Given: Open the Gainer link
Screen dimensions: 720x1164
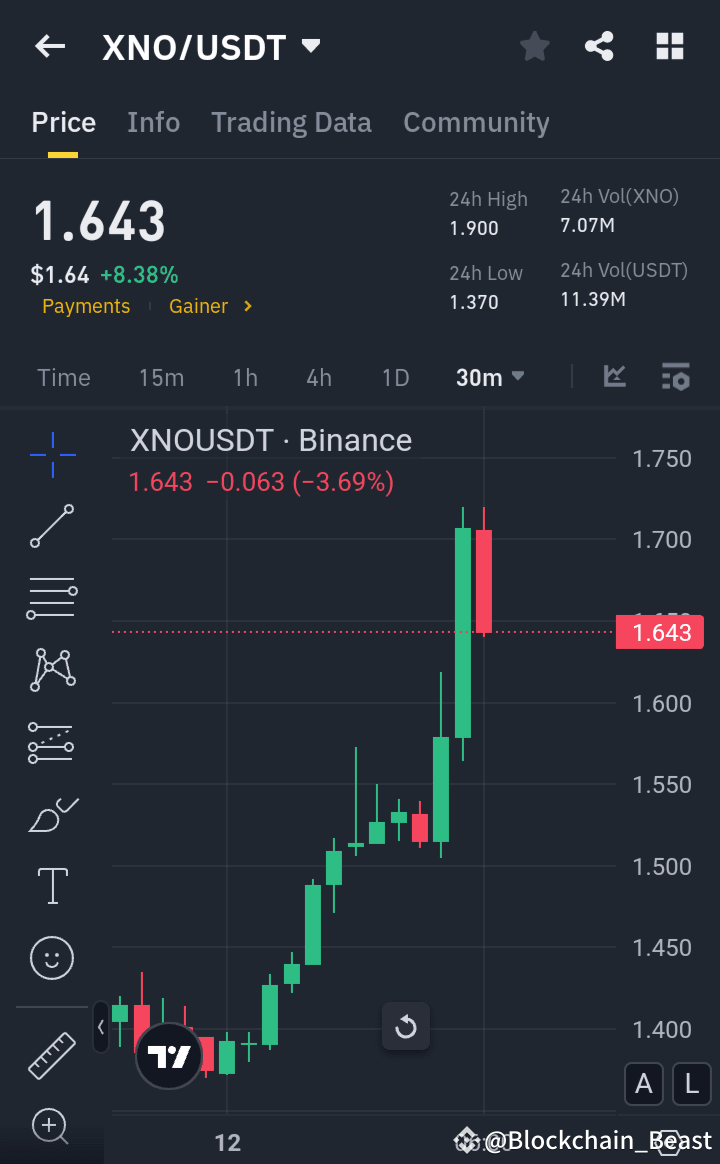Looking at the screenshot, I should point(196,306).
